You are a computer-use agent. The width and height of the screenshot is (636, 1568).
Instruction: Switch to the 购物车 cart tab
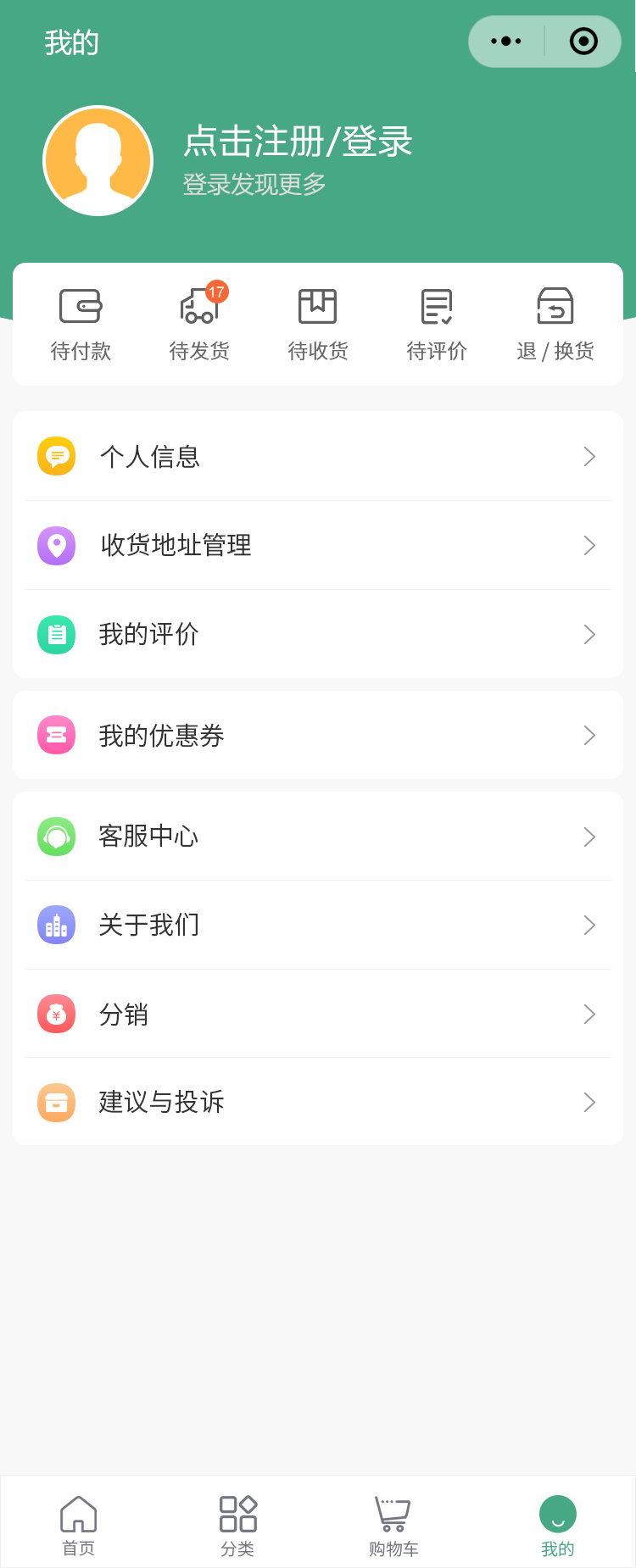(x=393, y=1525)
